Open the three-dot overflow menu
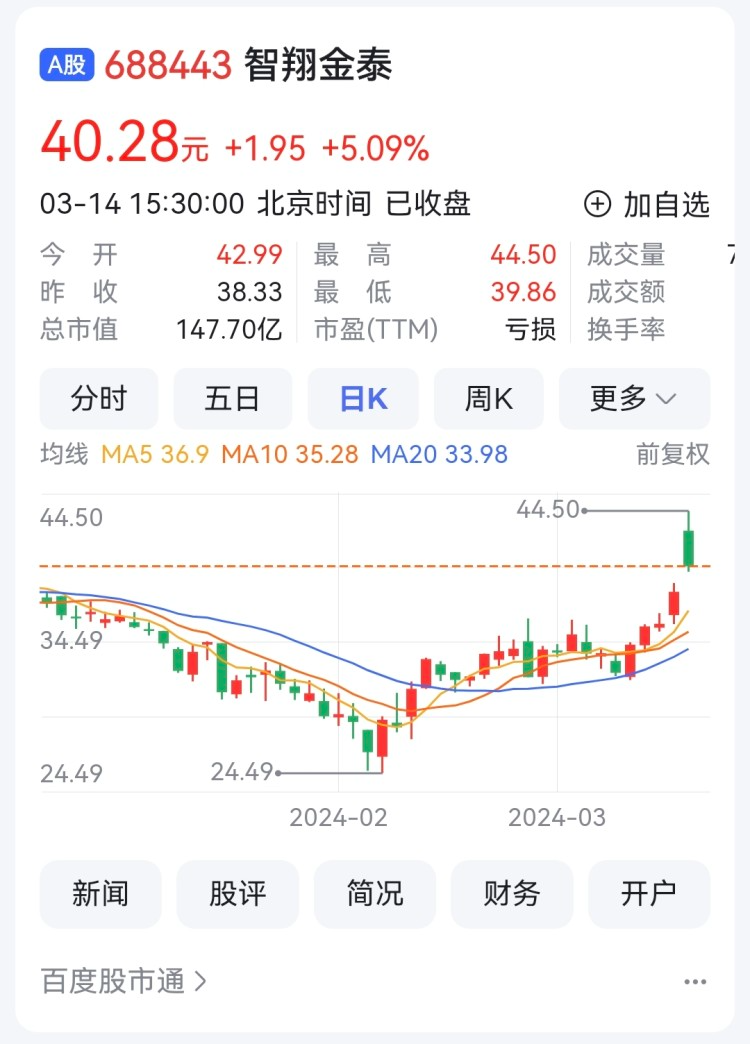The height and width of the screenshot is (1044, 750). click(x=695, y=982)
